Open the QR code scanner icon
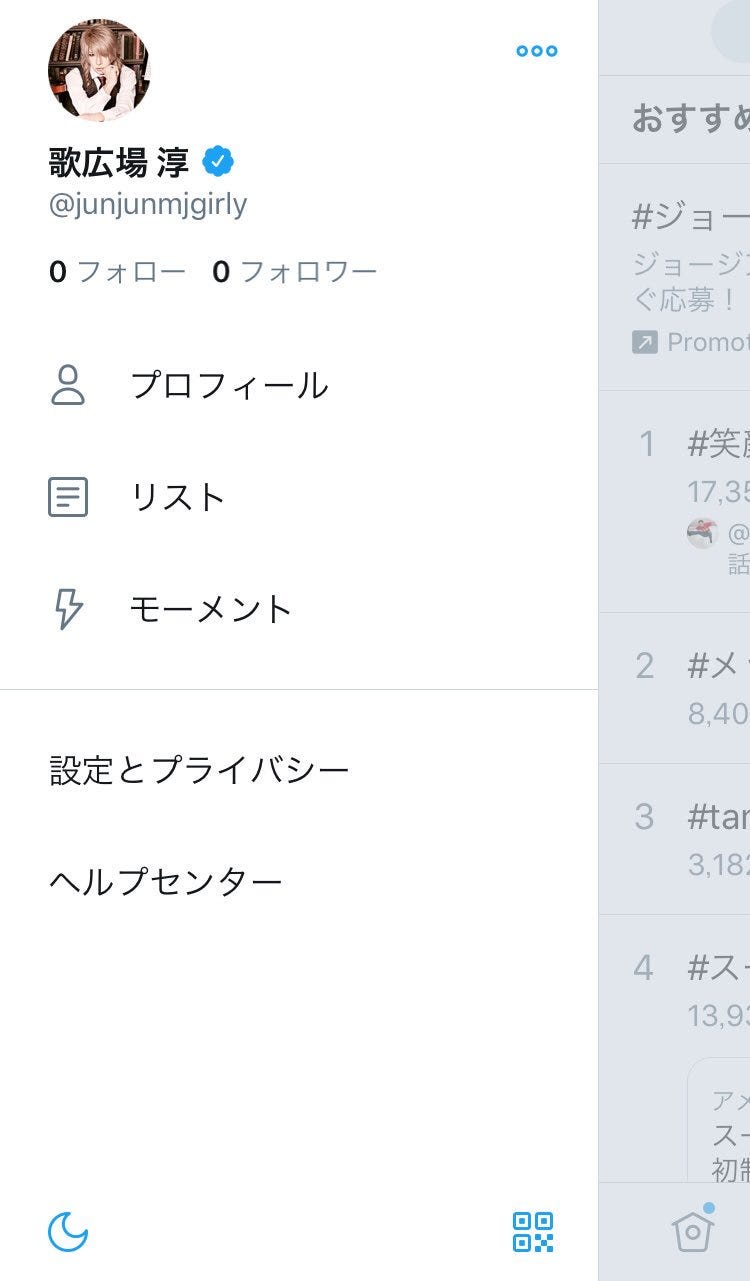750x1281 pixels. [x=533, y=1232]
